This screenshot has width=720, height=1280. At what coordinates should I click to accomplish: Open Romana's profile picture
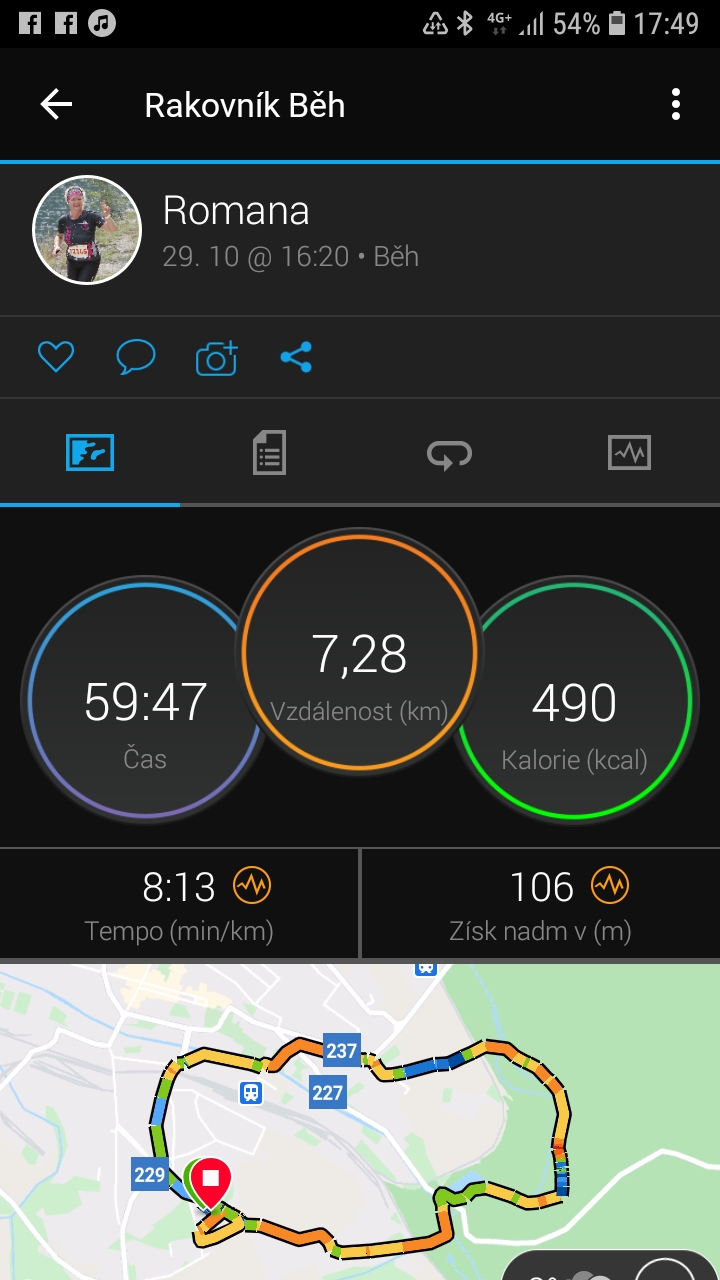click(x=86, y=230)
